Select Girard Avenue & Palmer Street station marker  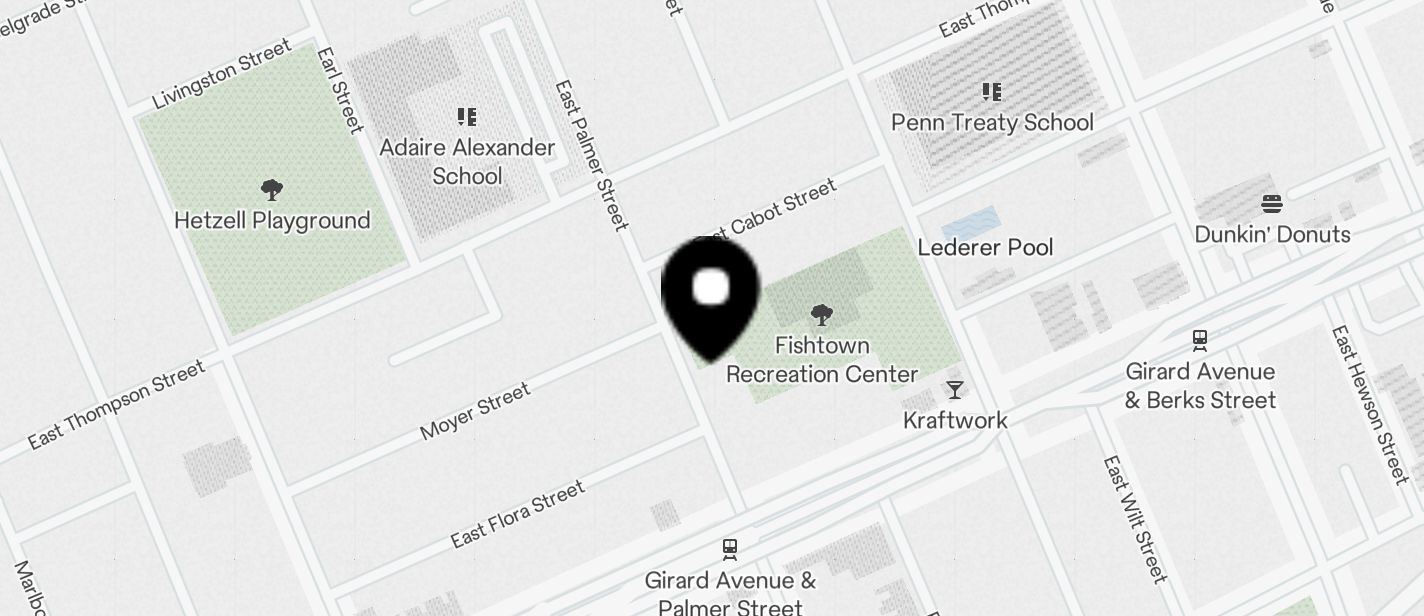(x=730, y=549)
